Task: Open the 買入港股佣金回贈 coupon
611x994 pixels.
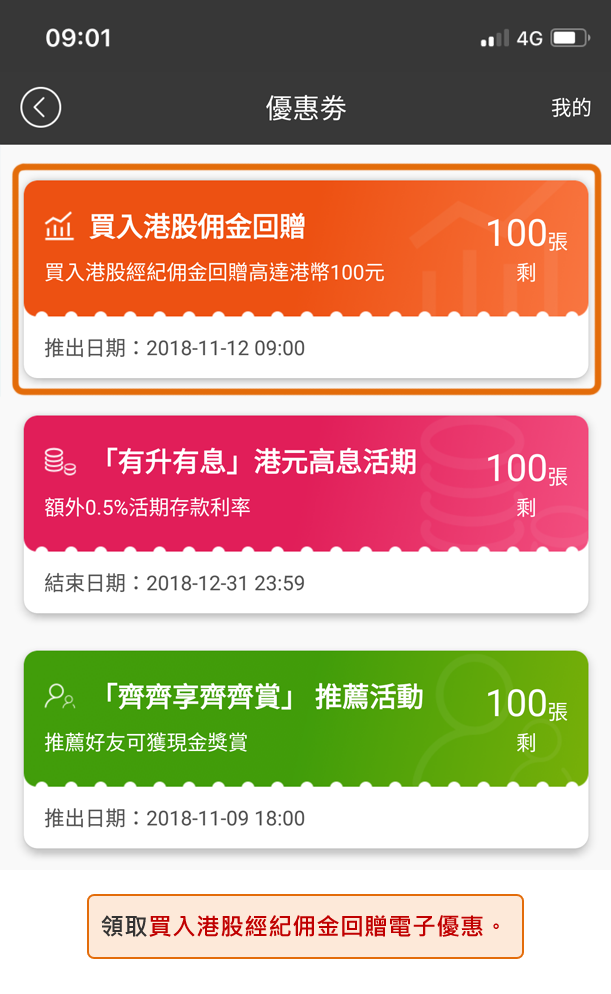Action: [x=306, y=280]
